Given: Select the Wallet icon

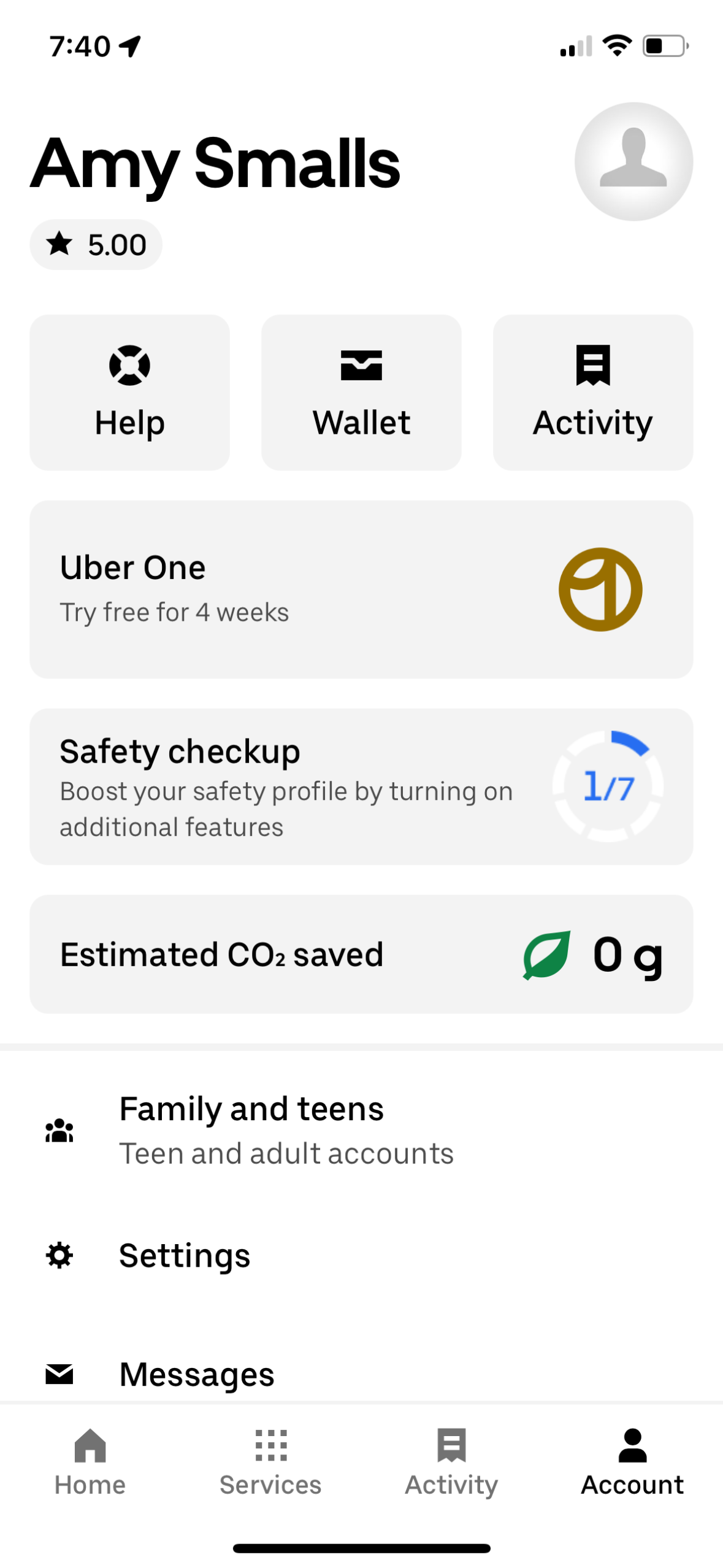Looking at the screenshot, I should tap(361, 364).
